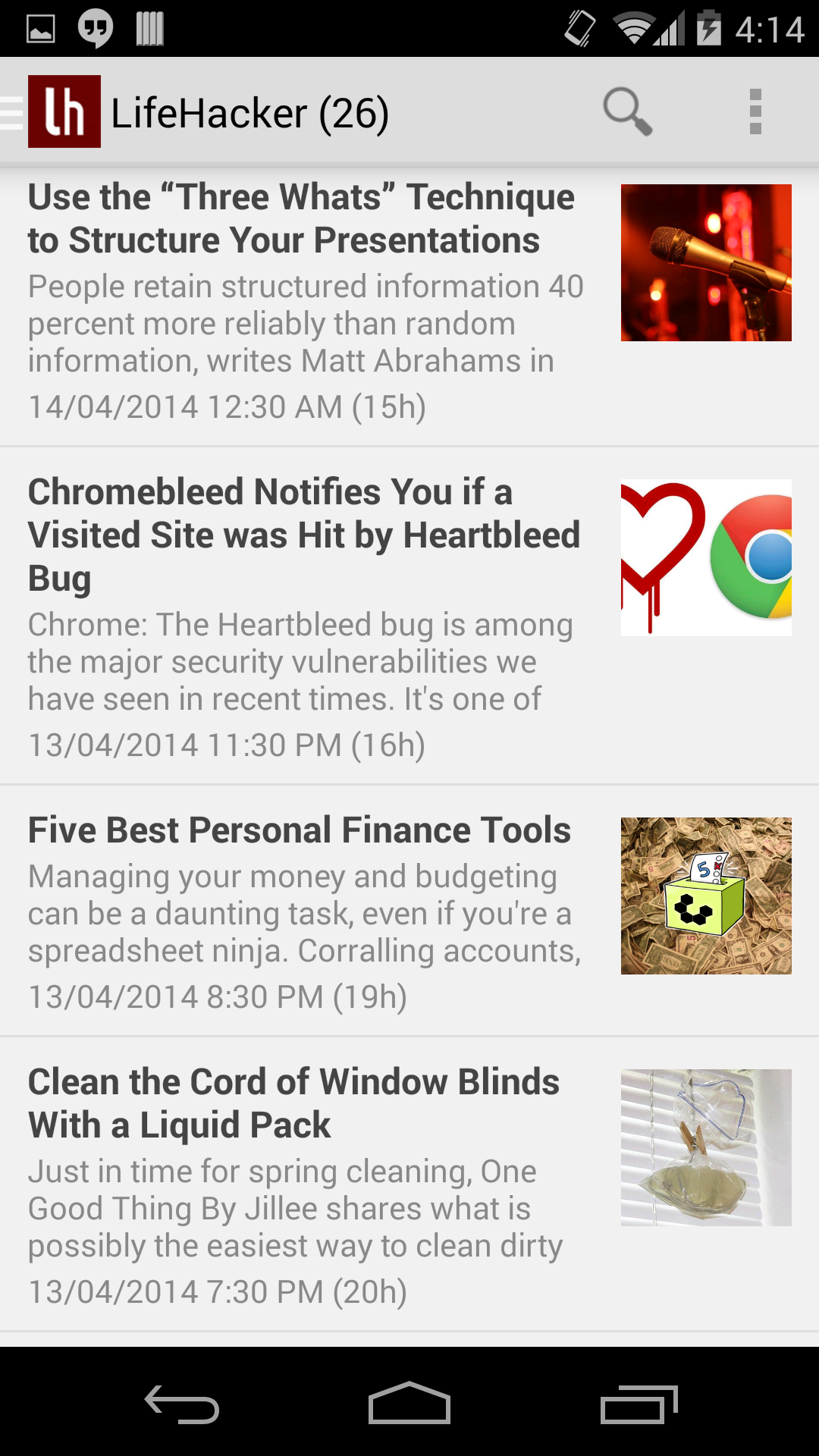The height and width of the screenshot is (1456, 819).
Task: Tap the microphone thumbnail image
Action: (x=705, y=262)
